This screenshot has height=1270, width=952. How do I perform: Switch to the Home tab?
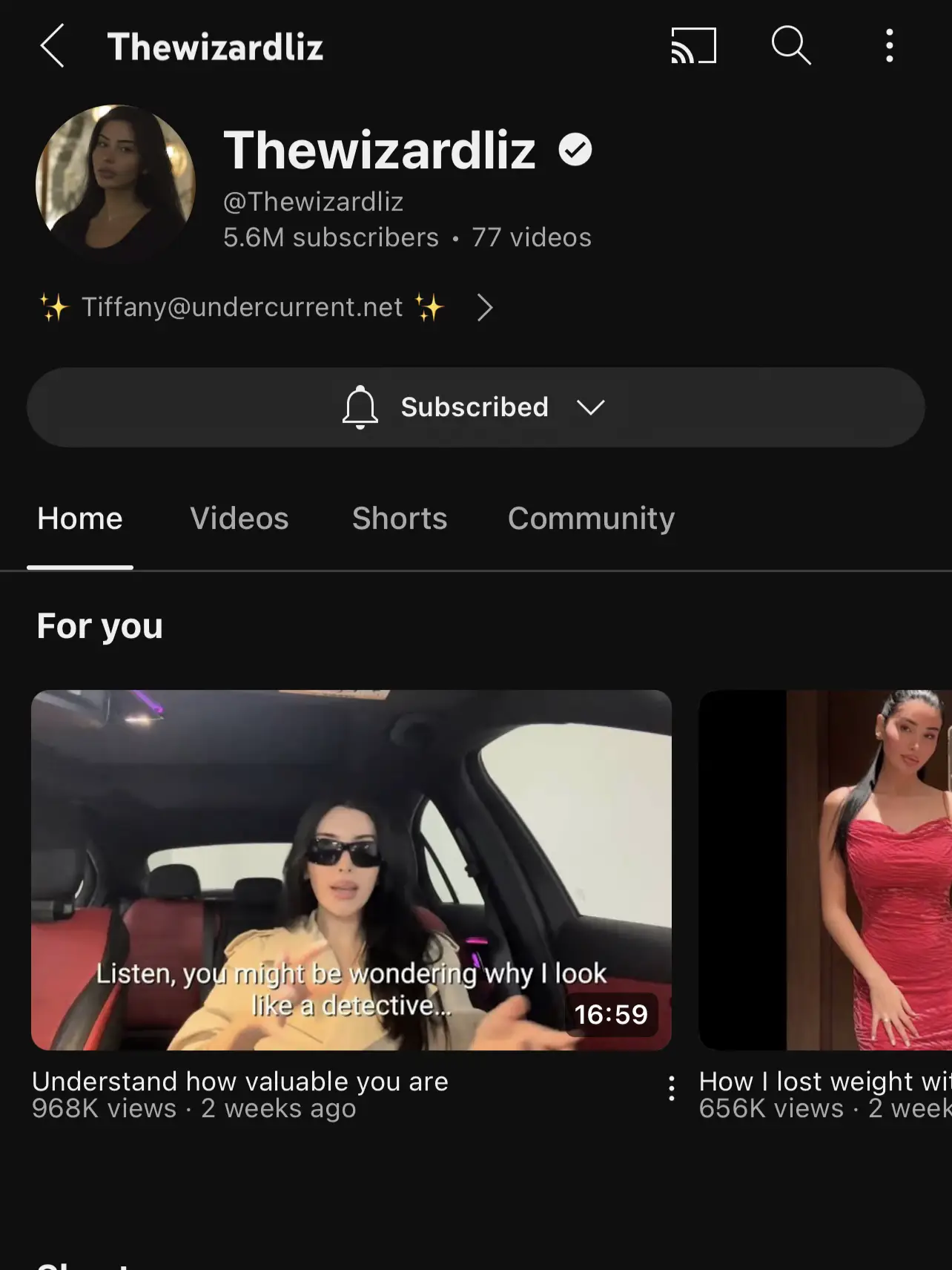pos(80,519)
